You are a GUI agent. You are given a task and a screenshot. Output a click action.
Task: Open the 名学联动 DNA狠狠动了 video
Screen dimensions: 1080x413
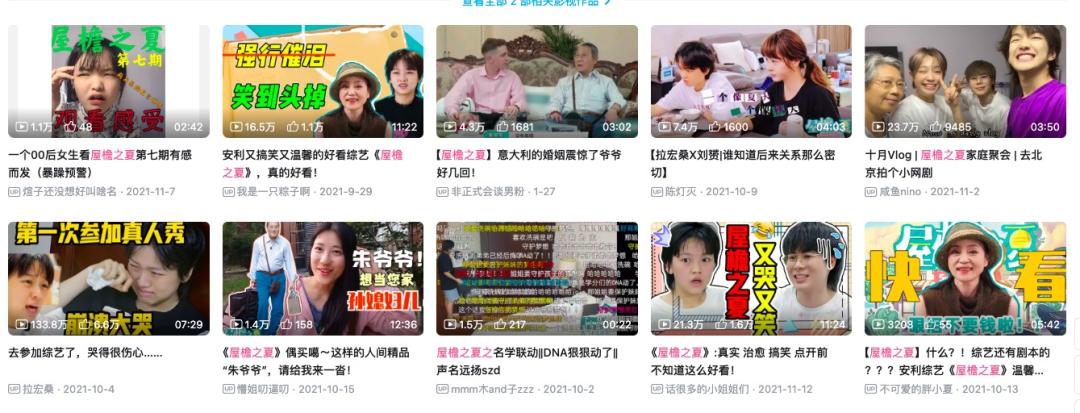[537, 278]
